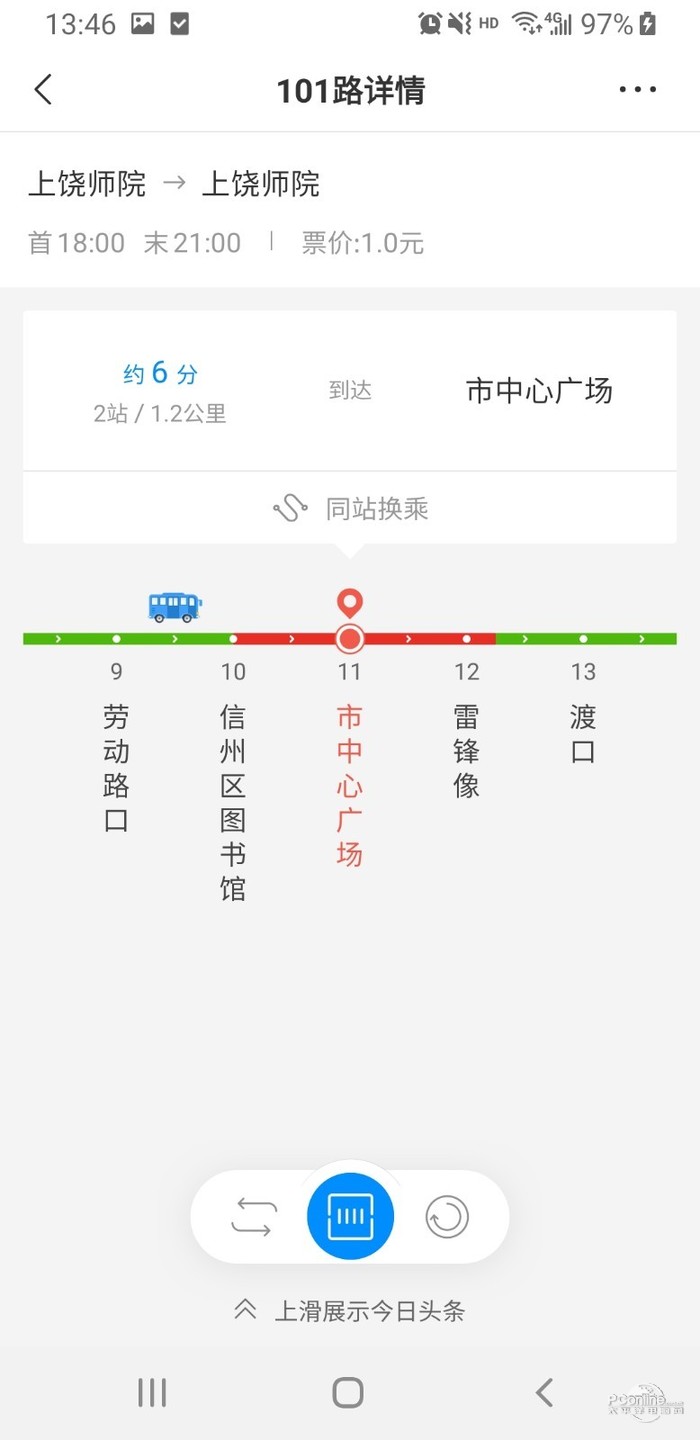The height and width of the screenshot is (1440, 700).
Task: Go to the system home screen
Action: point(348,1392)
